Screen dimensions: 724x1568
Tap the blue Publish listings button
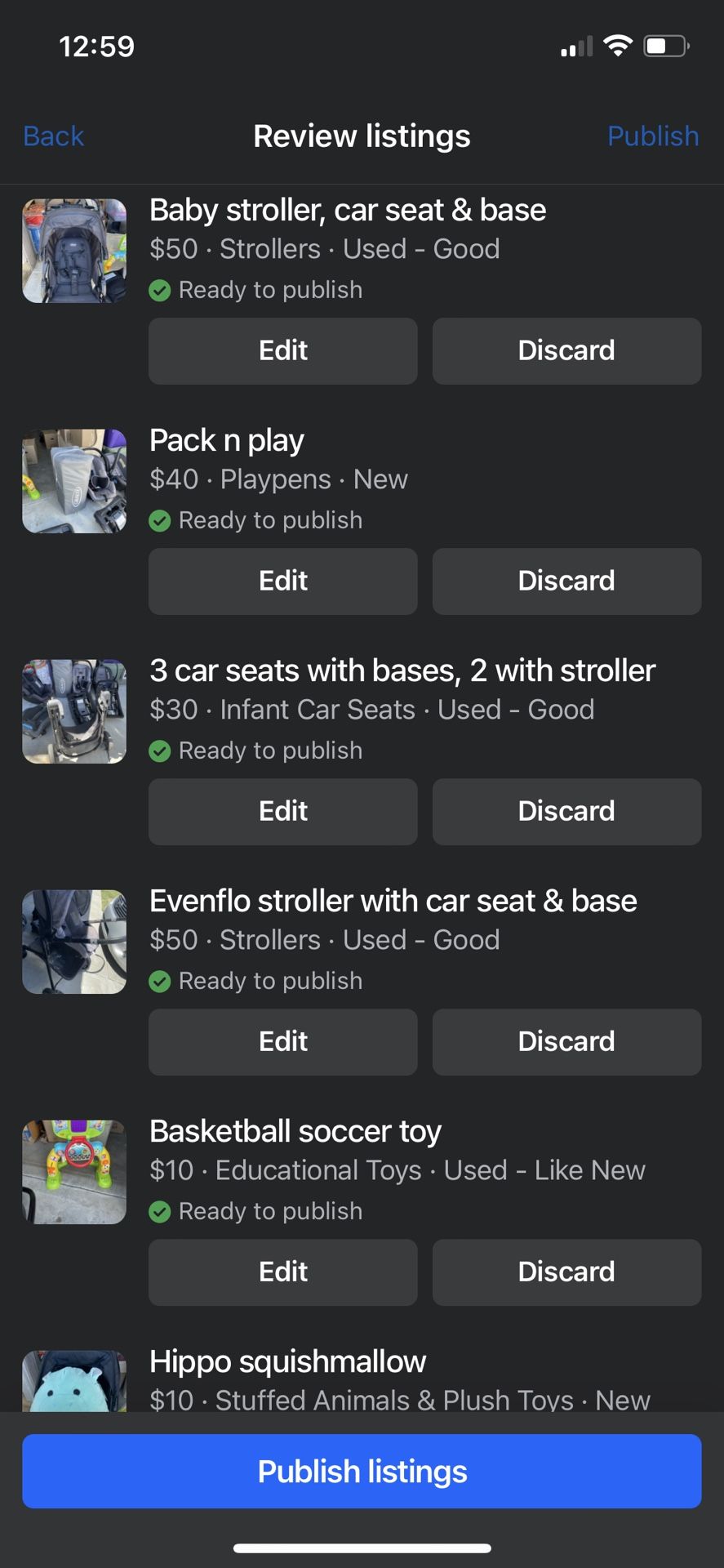(x=362, y=1471)
